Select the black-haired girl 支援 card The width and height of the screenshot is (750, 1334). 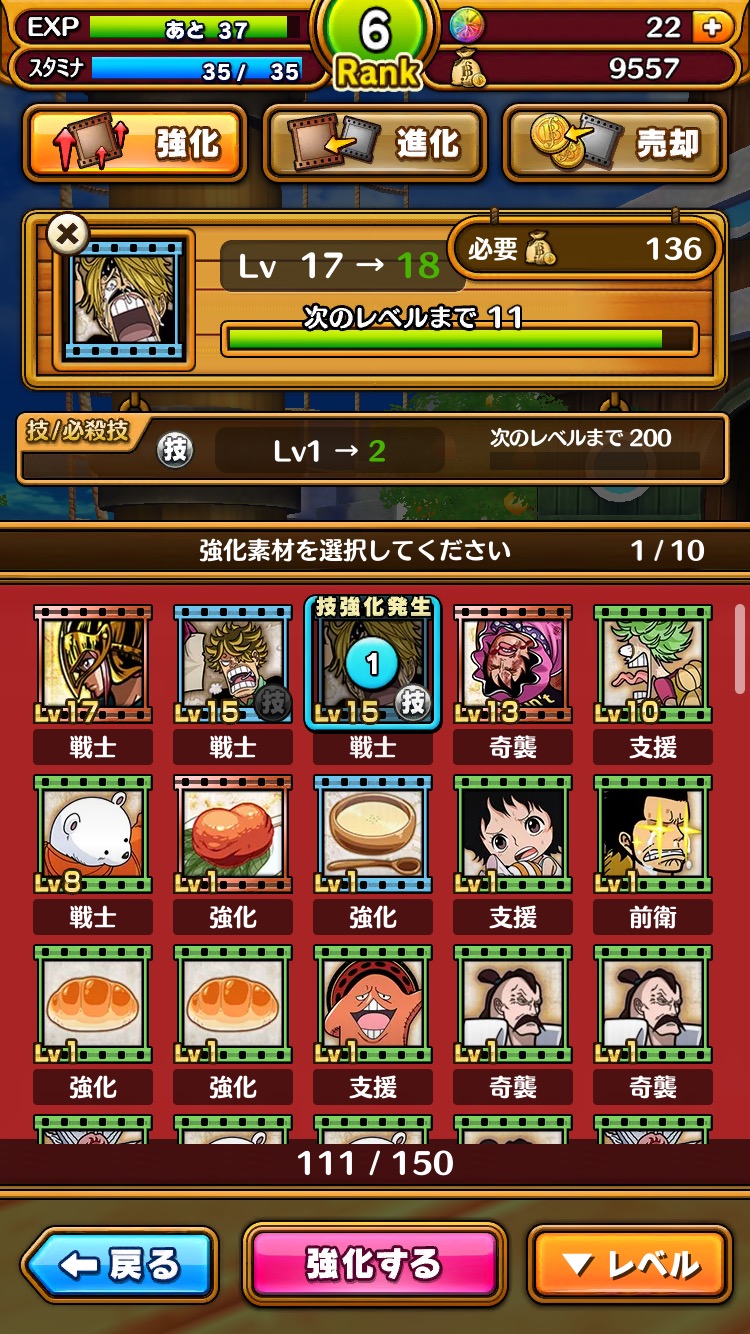[x=513, y=834]
